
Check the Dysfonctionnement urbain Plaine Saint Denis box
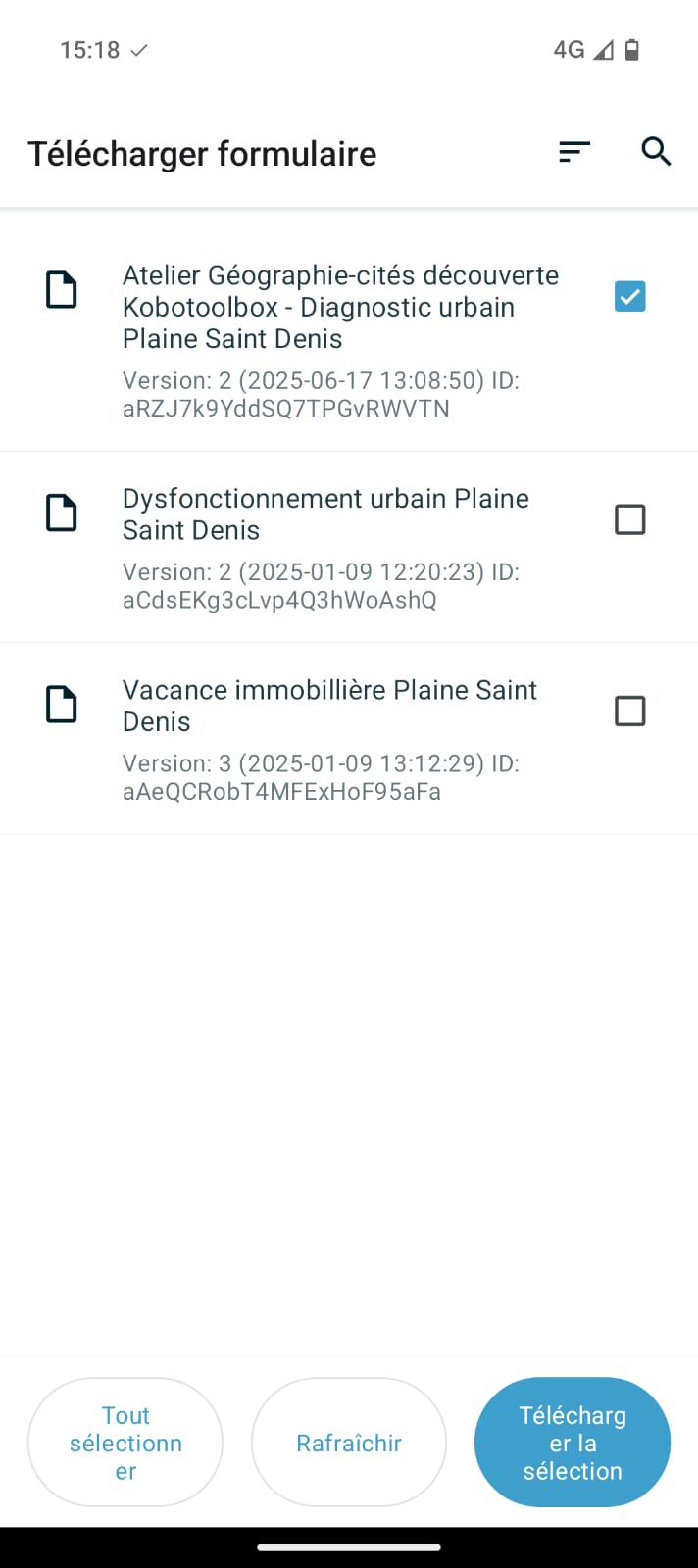(x=629, y=519)
